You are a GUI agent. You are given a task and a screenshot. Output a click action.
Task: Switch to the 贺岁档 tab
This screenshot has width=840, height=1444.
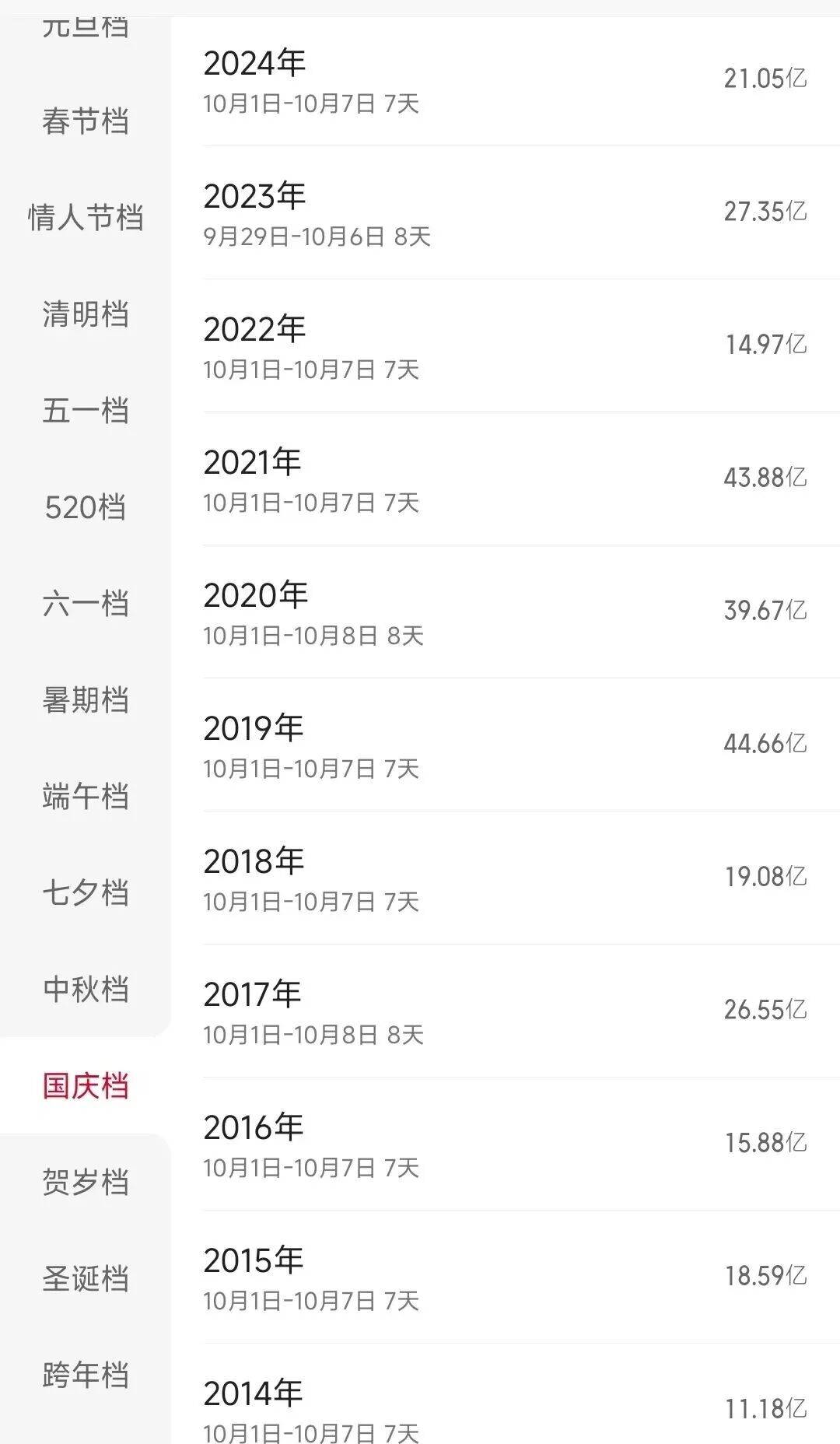[x=85, y=1183]
